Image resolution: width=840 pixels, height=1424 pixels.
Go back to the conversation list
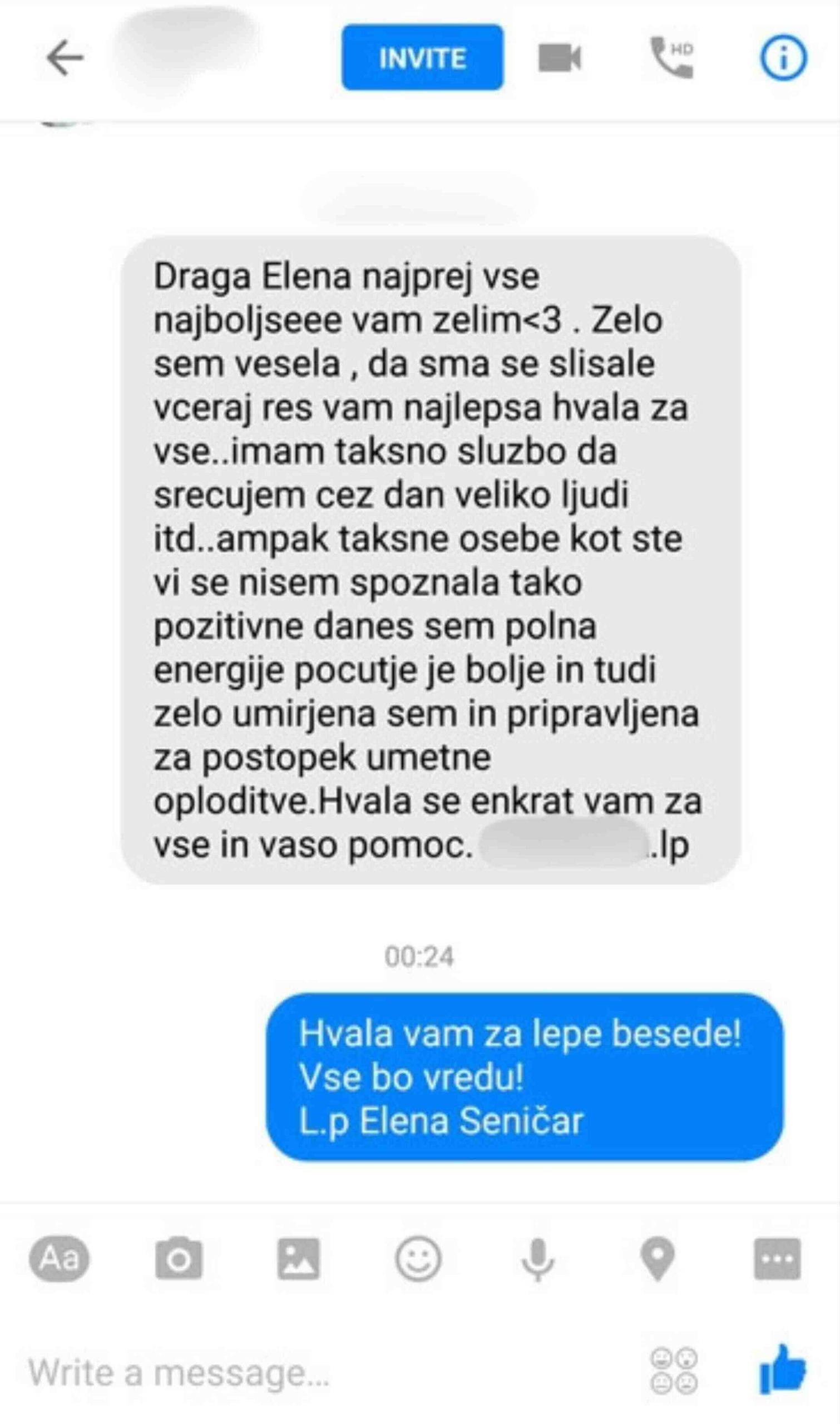click(65, 58)
